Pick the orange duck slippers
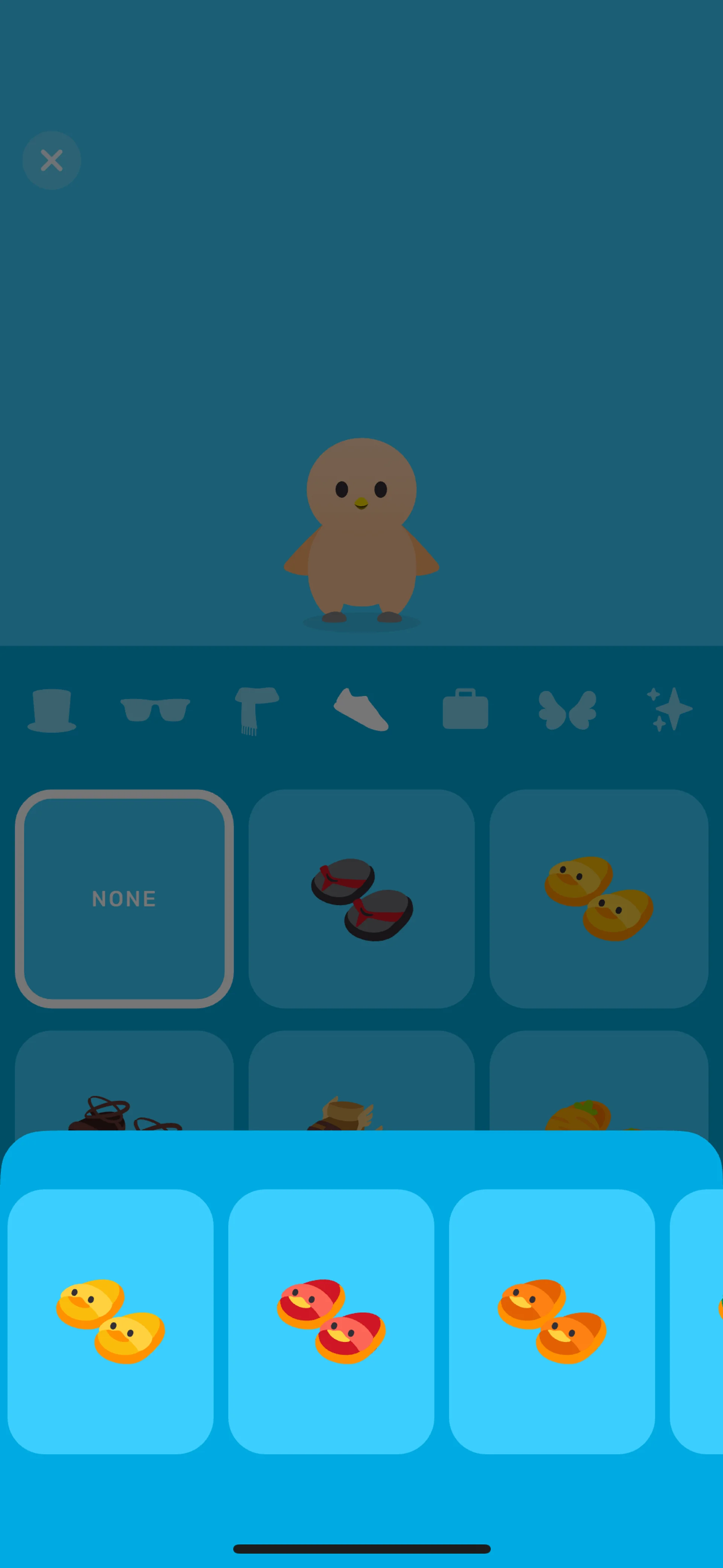723x1568 pixels. [551, 1321]
